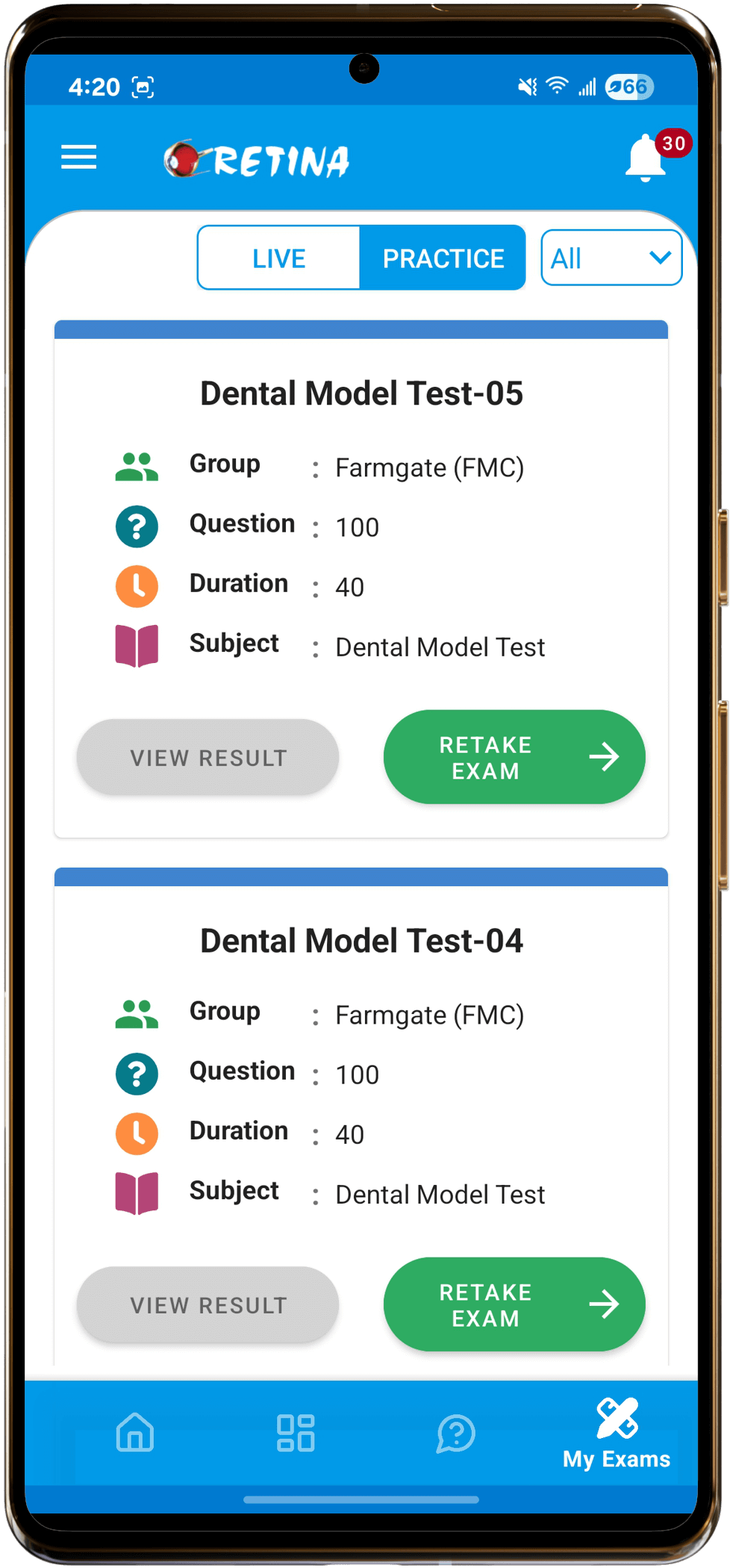The width and height of the screenshot is (730, 1568).
Task: Expand the All filter dropdown
Action: pos(611,258)
